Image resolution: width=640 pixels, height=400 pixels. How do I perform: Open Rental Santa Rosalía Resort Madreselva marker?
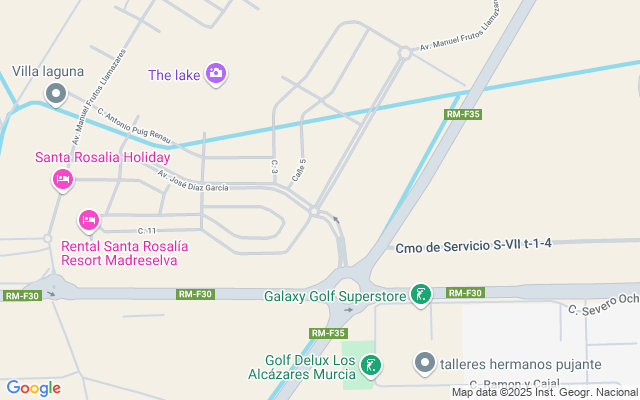89,219
